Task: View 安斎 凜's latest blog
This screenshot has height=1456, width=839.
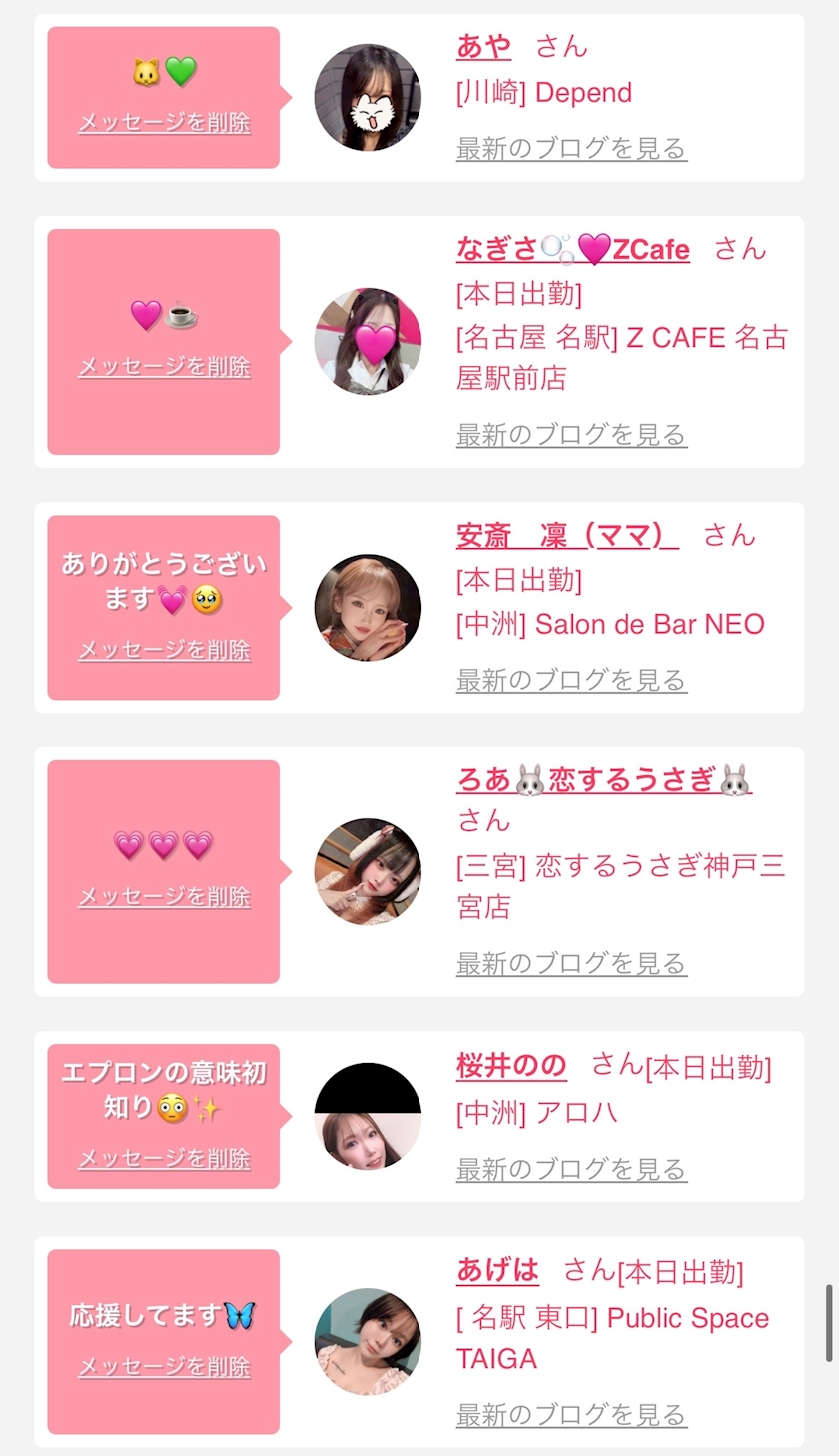Action: click(x=571, y=681)
